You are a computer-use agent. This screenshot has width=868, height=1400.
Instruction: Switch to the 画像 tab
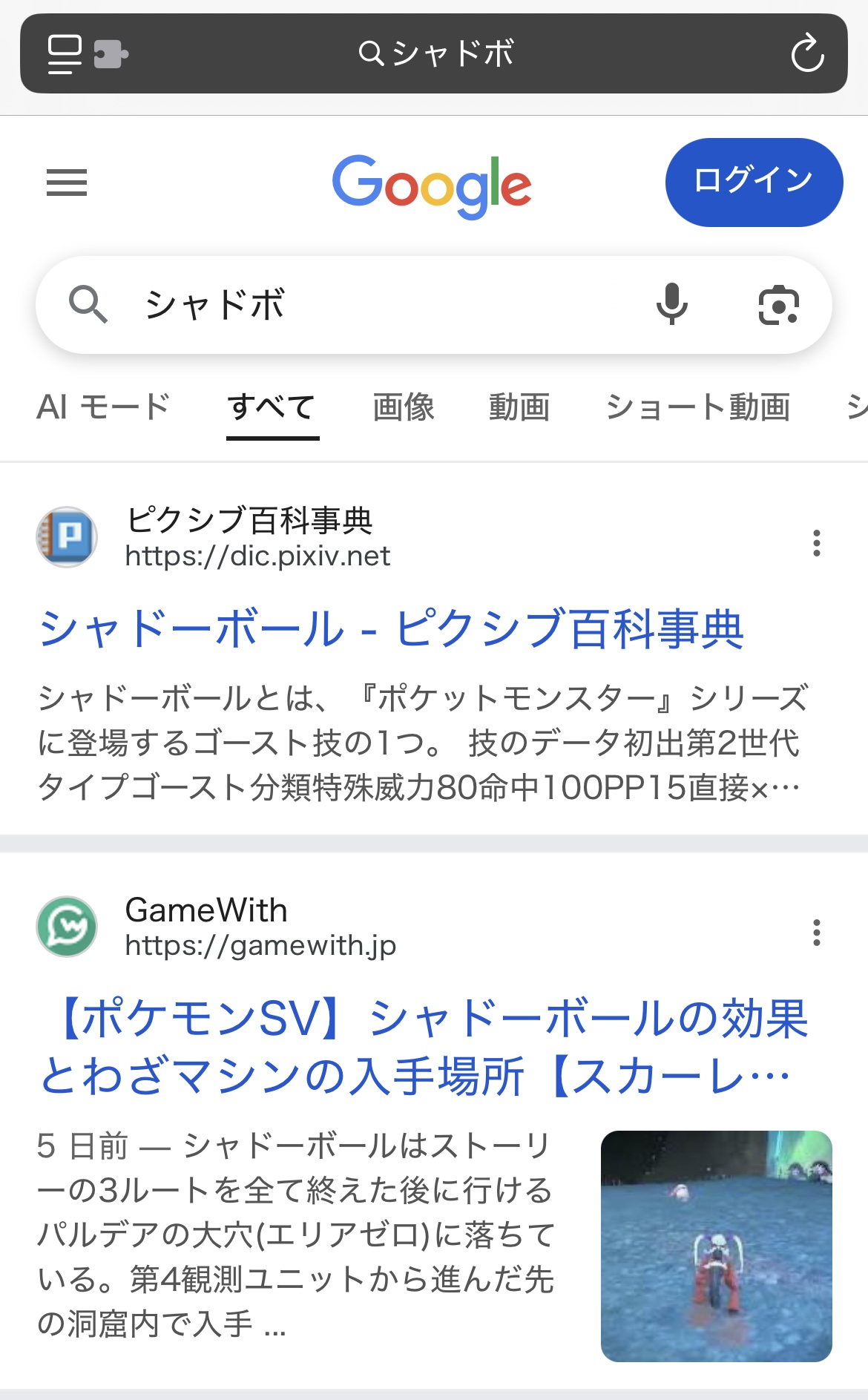[x=404, y=407]
